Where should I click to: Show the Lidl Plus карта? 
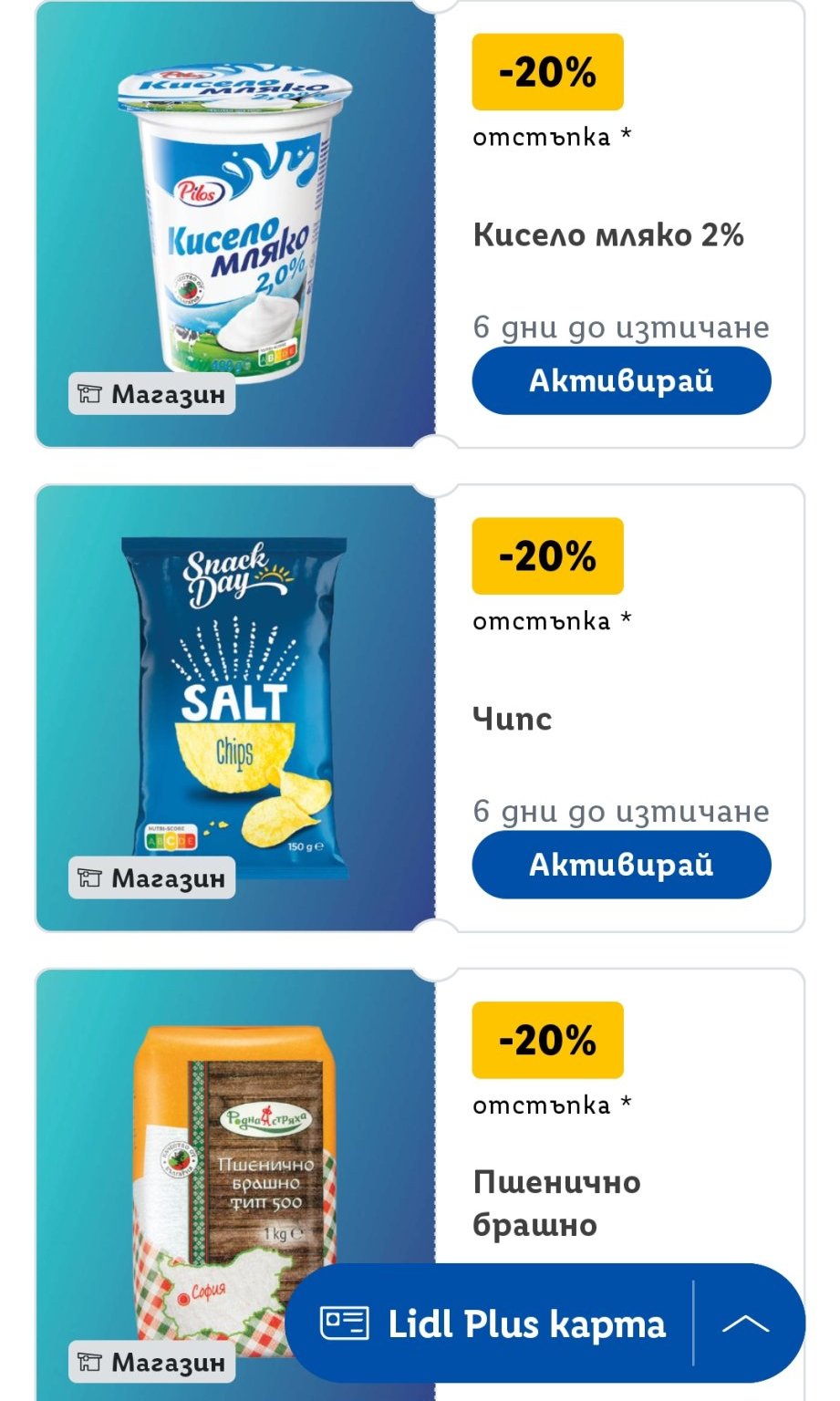click(x=493, y=1323)
